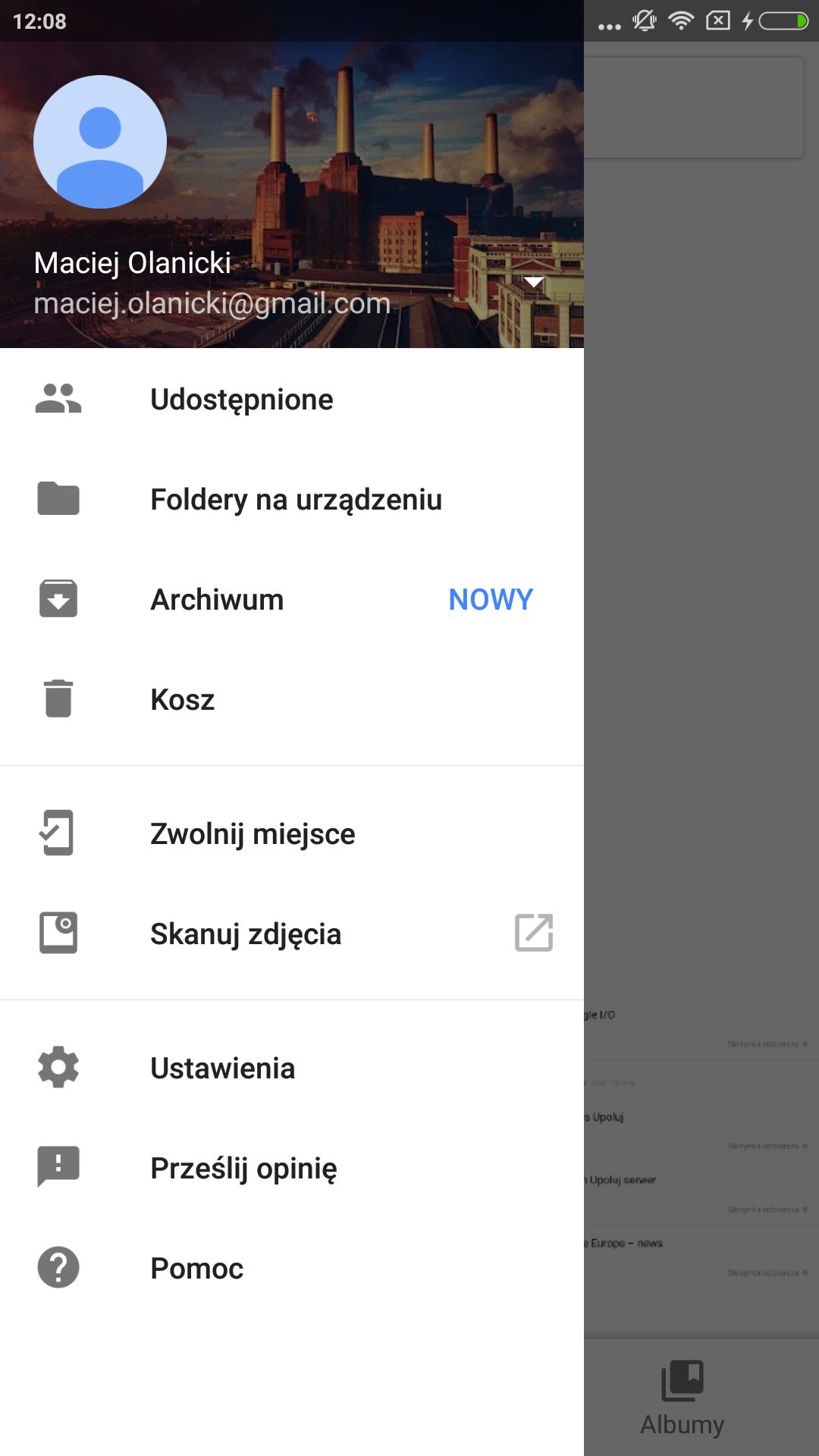Image resolution: width=819 pixels, height=1456 pixels.
Task: Open Udostępnione shared items
Action: click(x=292, y=400)
